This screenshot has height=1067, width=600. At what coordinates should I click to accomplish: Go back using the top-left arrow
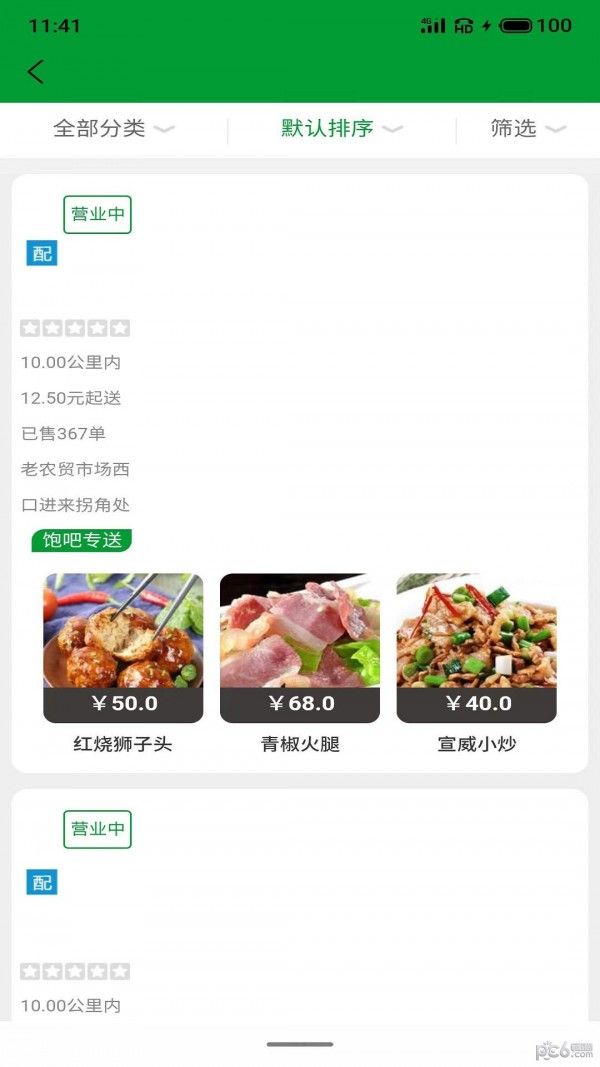36,71
